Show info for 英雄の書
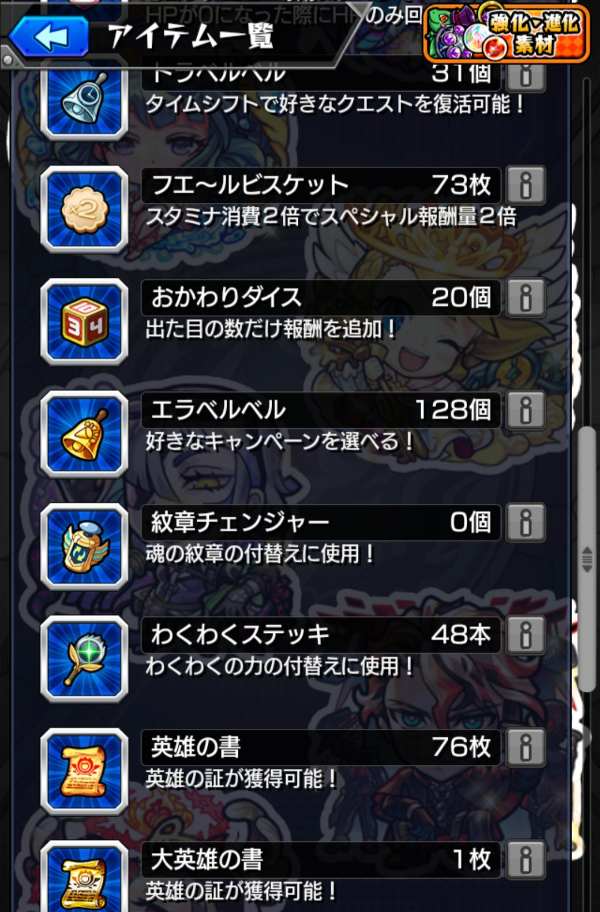The height and width of the screenshot is (912, 600). point(526,747)
